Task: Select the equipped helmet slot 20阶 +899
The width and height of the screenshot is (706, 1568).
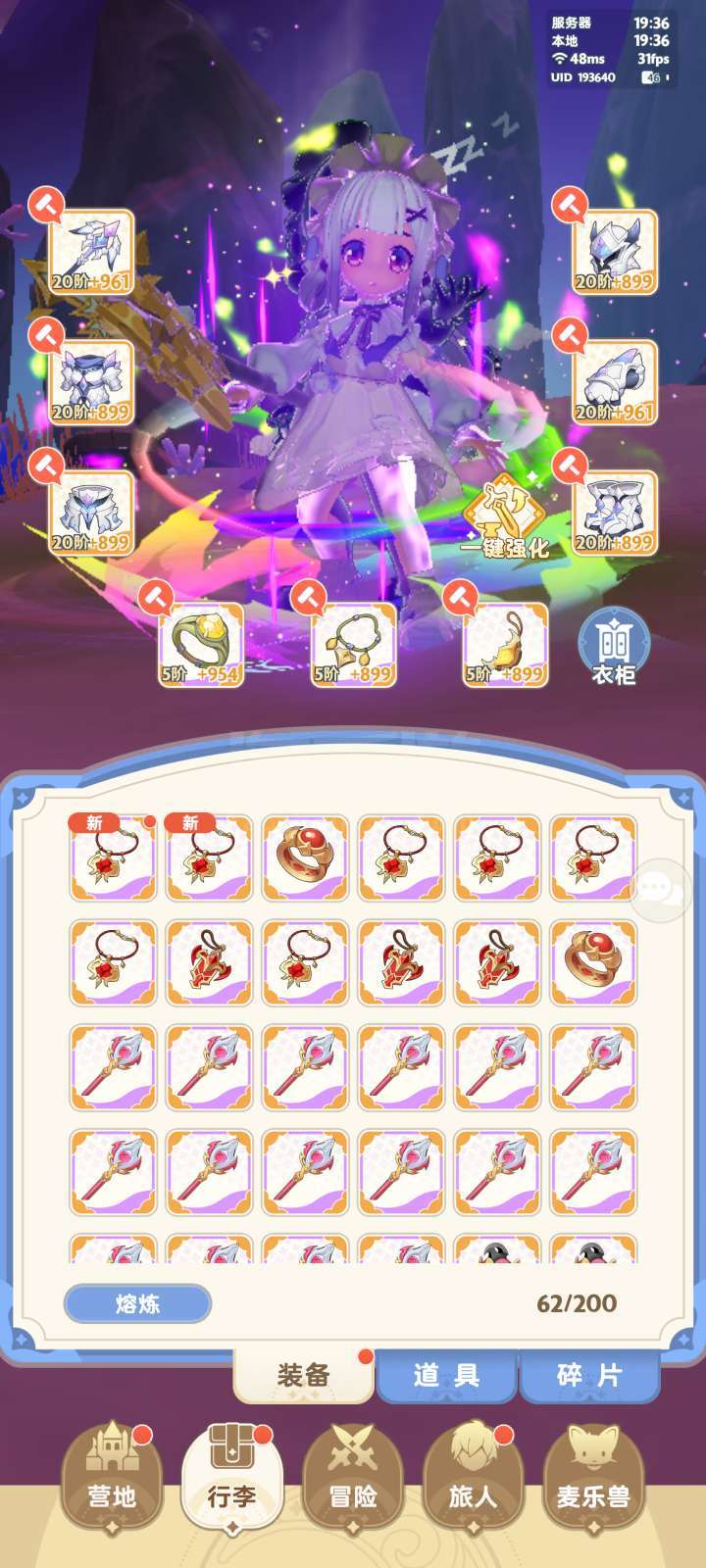Action: click(615, 252)
